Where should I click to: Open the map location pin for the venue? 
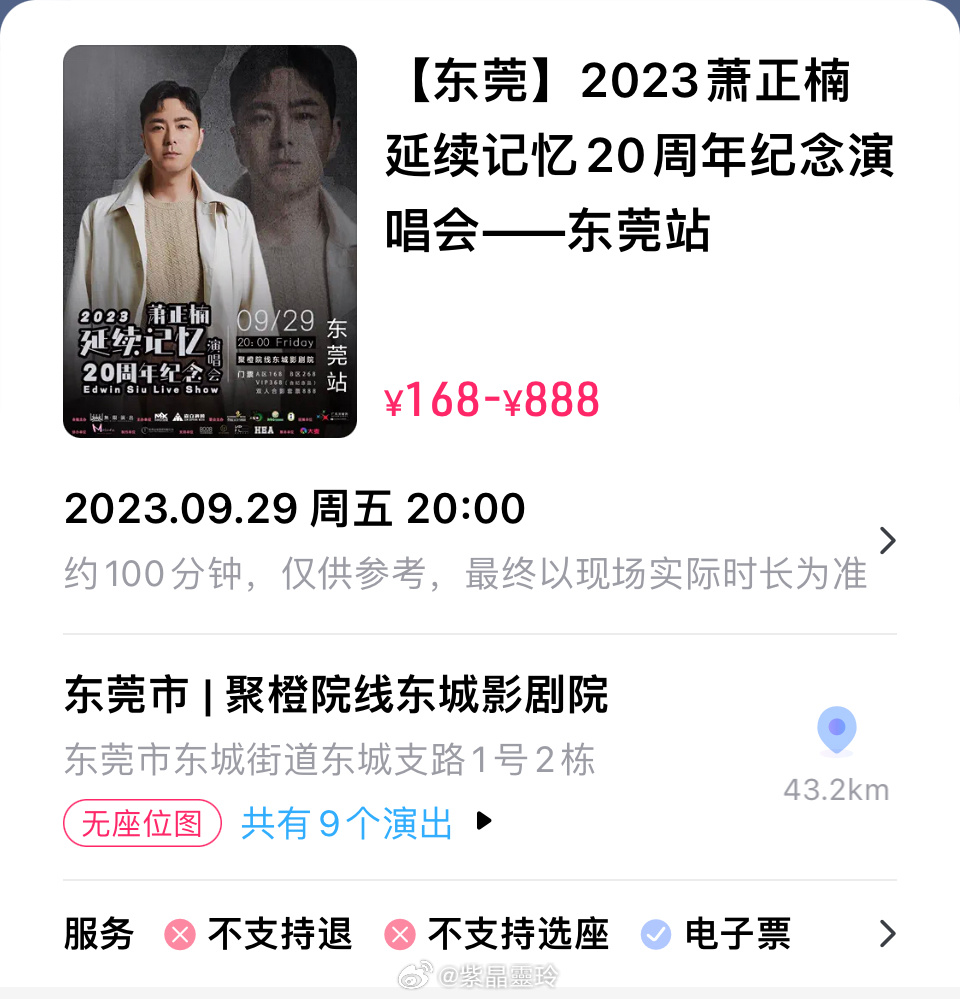point(836,730)
